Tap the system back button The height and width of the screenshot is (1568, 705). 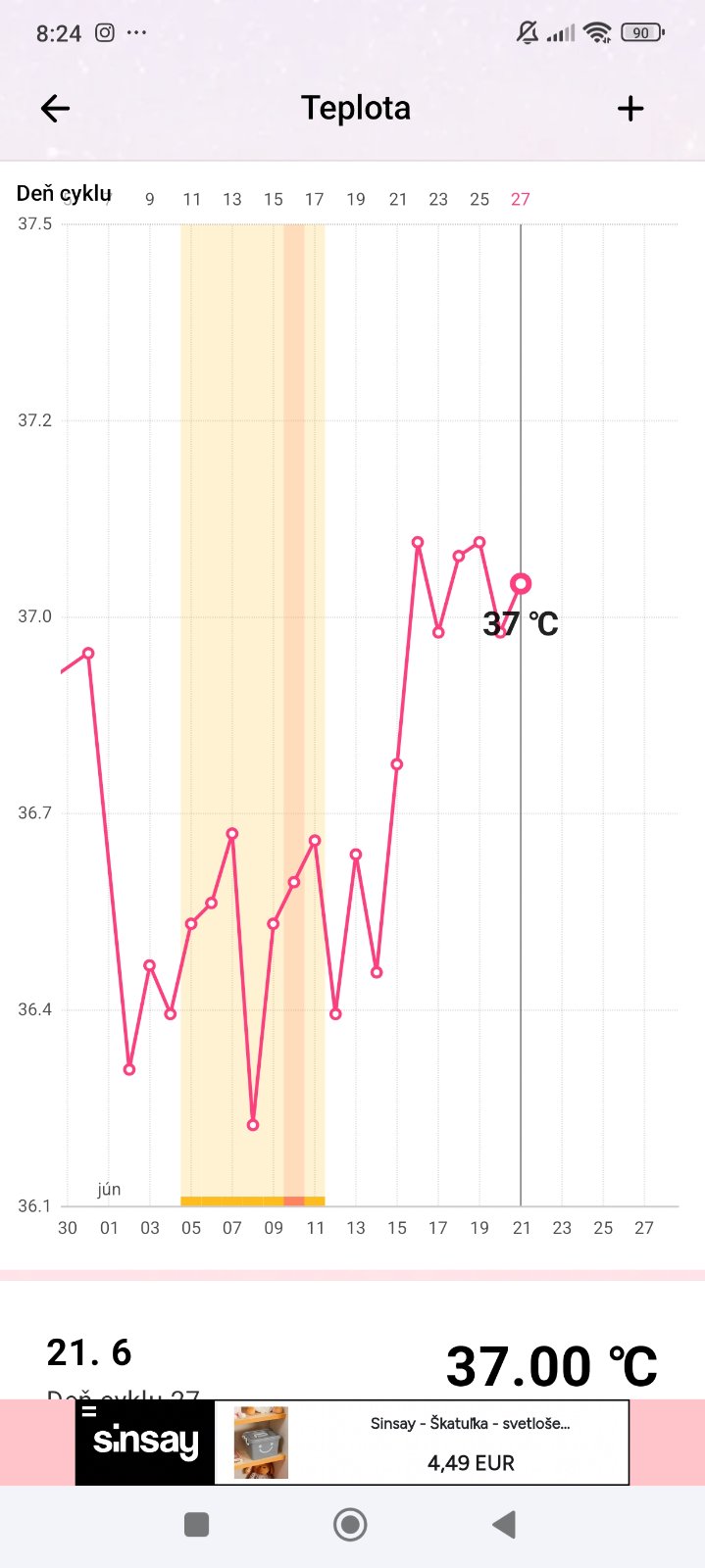point(504,1525)
